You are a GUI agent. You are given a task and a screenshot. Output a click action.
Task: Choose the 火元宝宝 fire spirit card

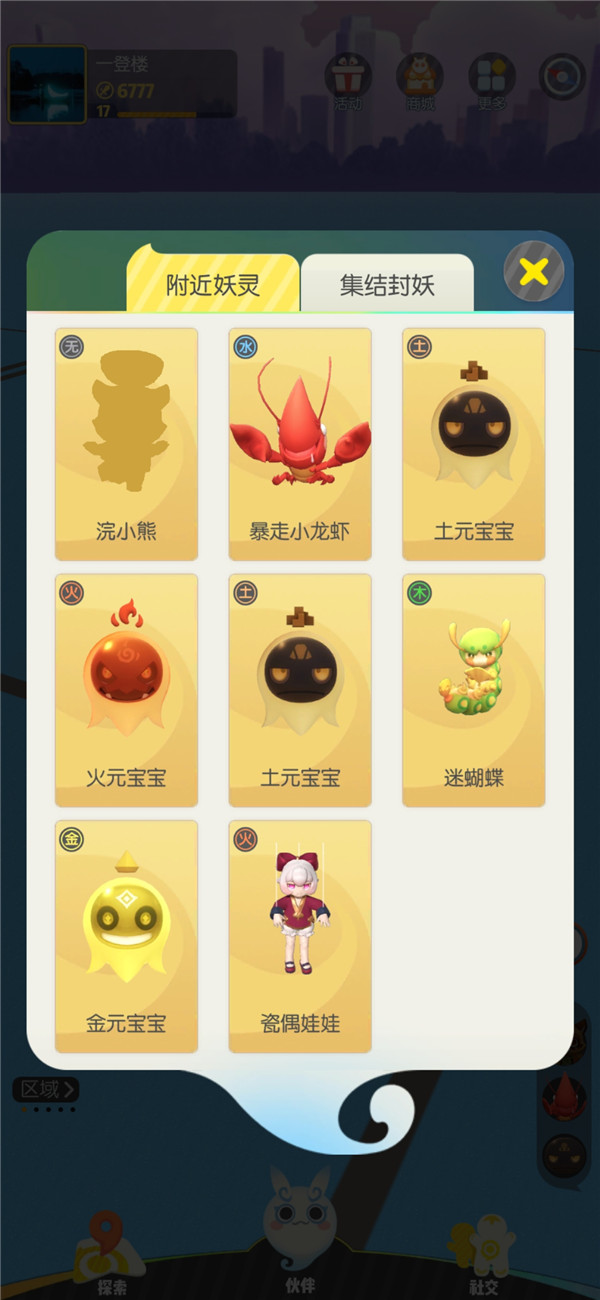tap(126, 690)
